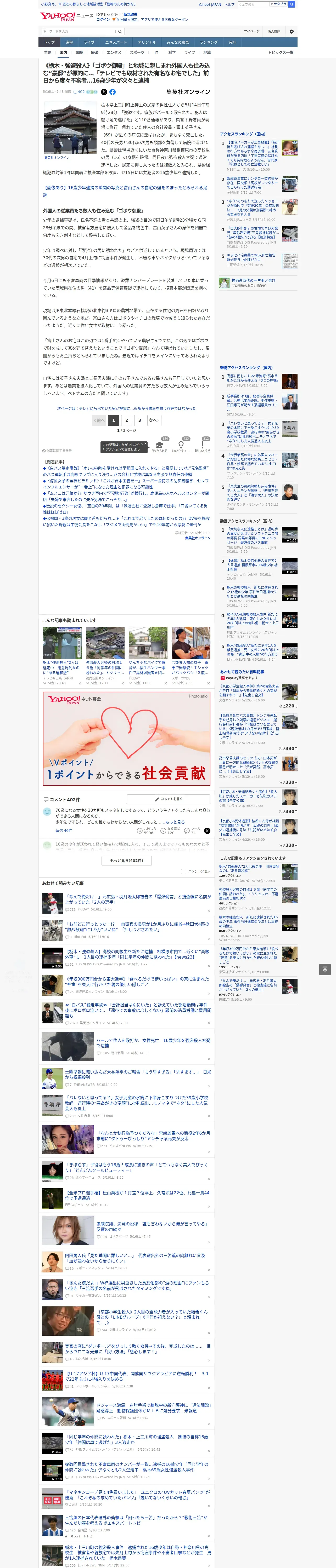
Task: Switch to the 速報 tab
Action: tap(69, 43)
